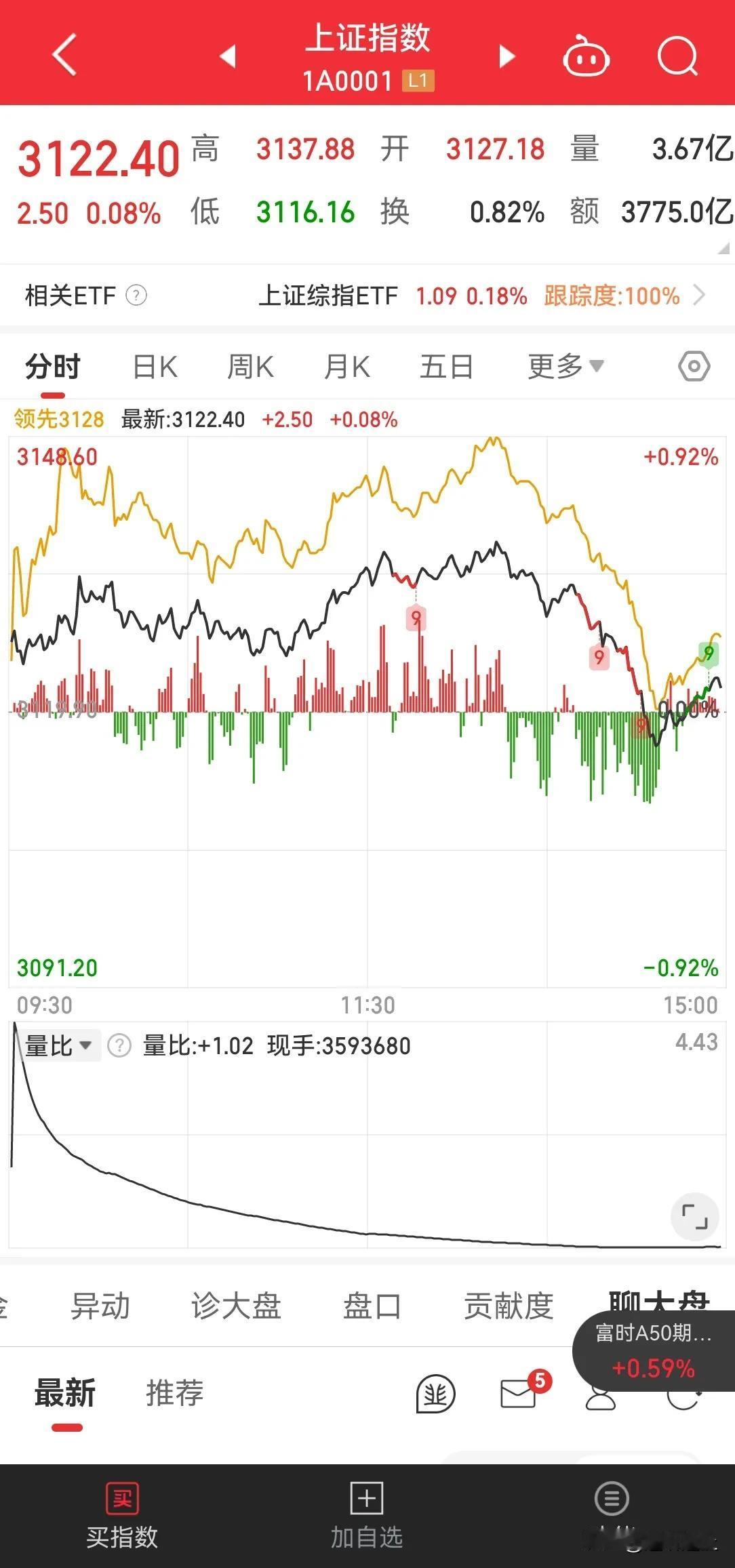Open chart settings hexagon icon

[x=694, y=367]
